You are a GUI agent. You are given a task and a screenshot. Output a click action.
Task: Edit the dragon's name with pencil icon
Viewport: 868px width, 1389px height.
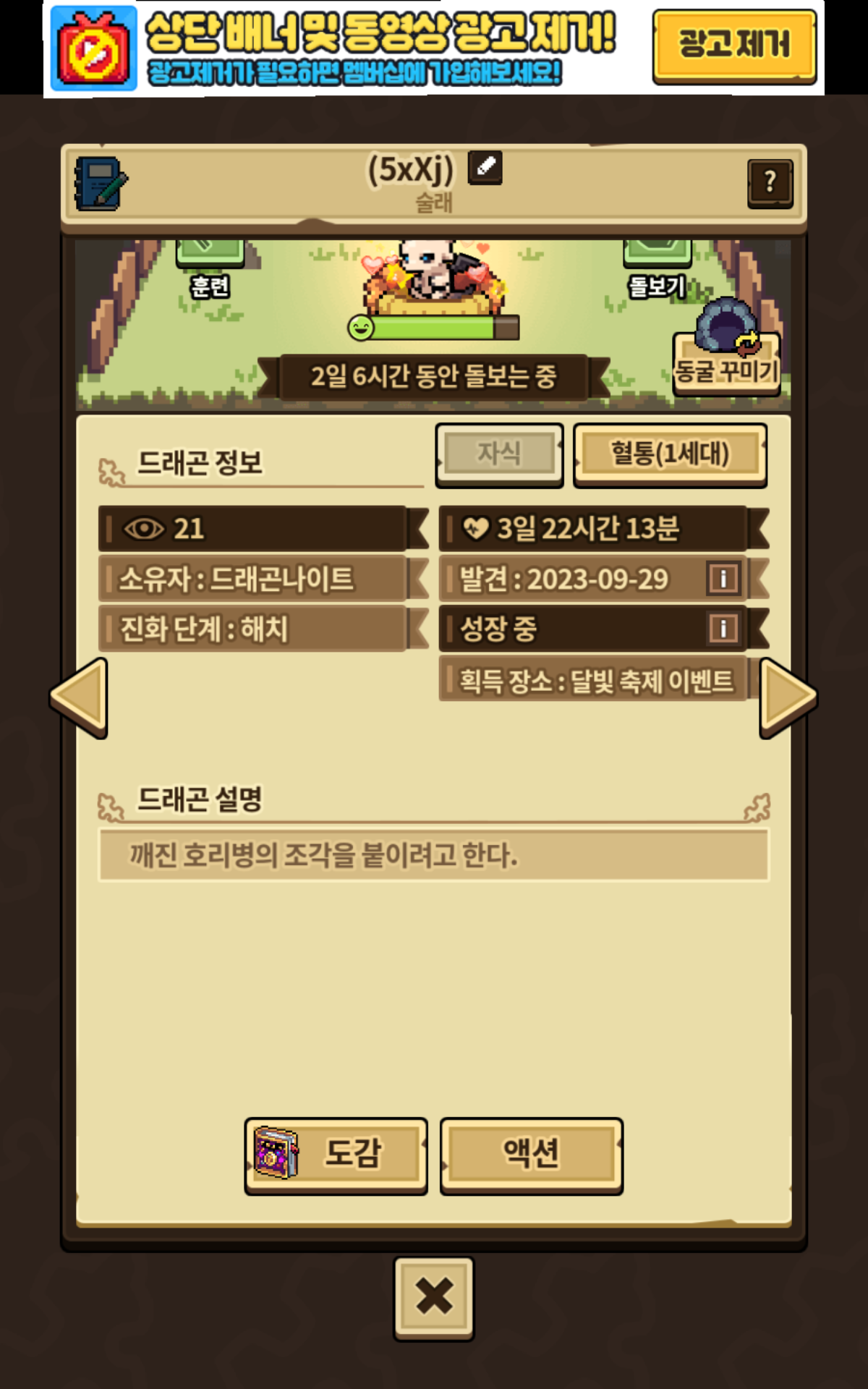485,167
